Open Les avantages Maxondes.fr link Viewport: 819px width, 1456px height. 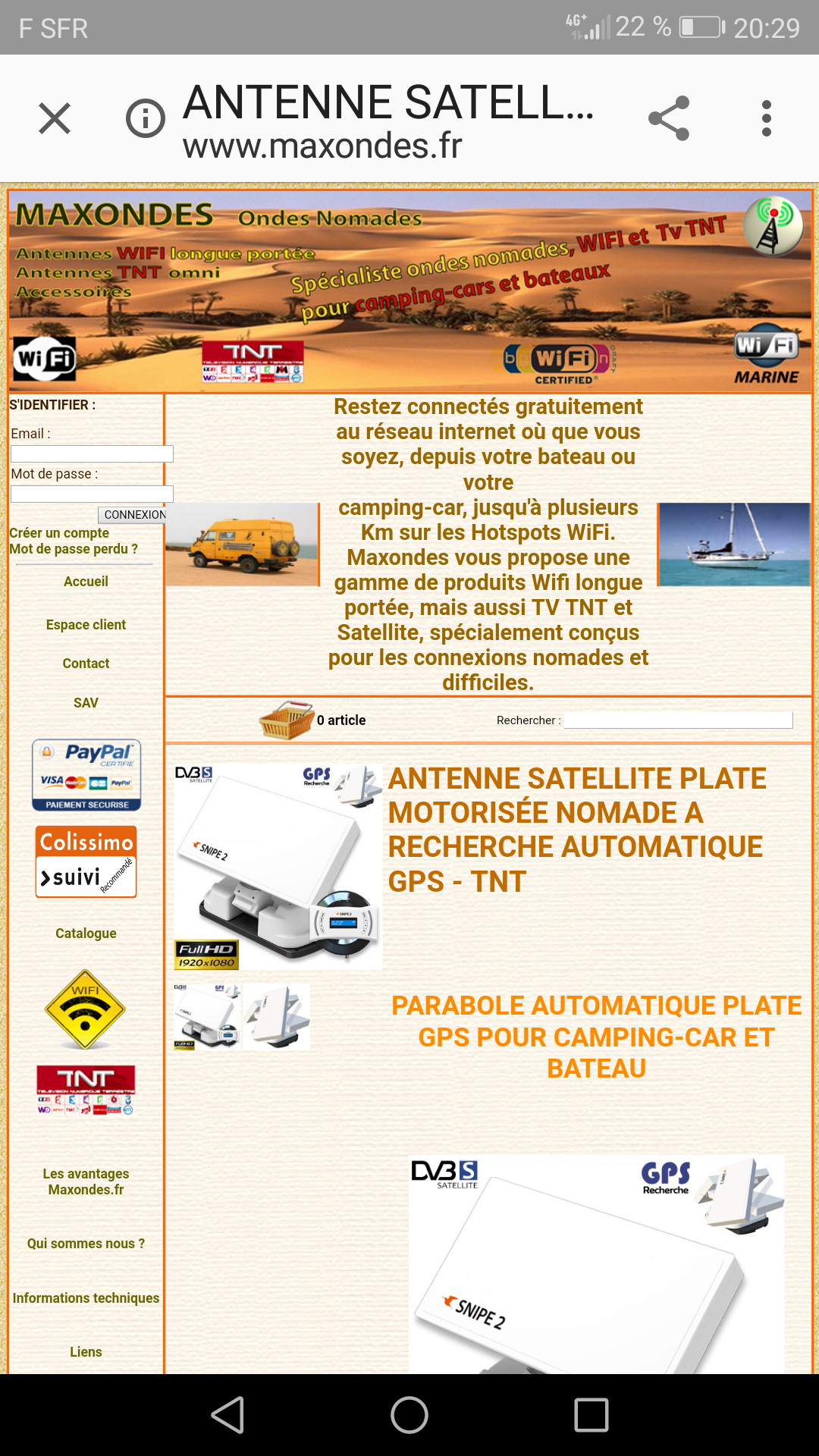click(x=86, y=1181)
